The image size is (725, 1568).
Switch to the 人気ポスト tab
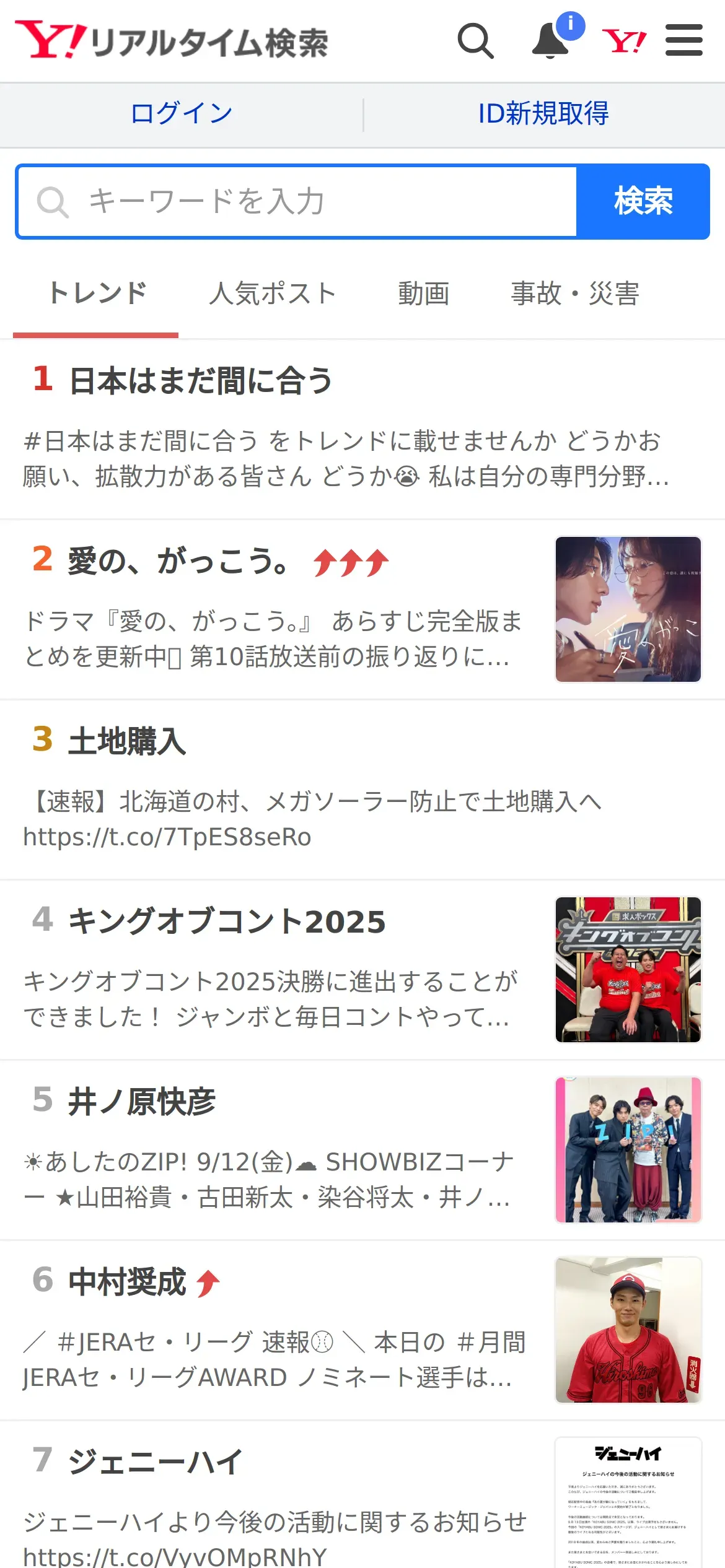[273, 294]
